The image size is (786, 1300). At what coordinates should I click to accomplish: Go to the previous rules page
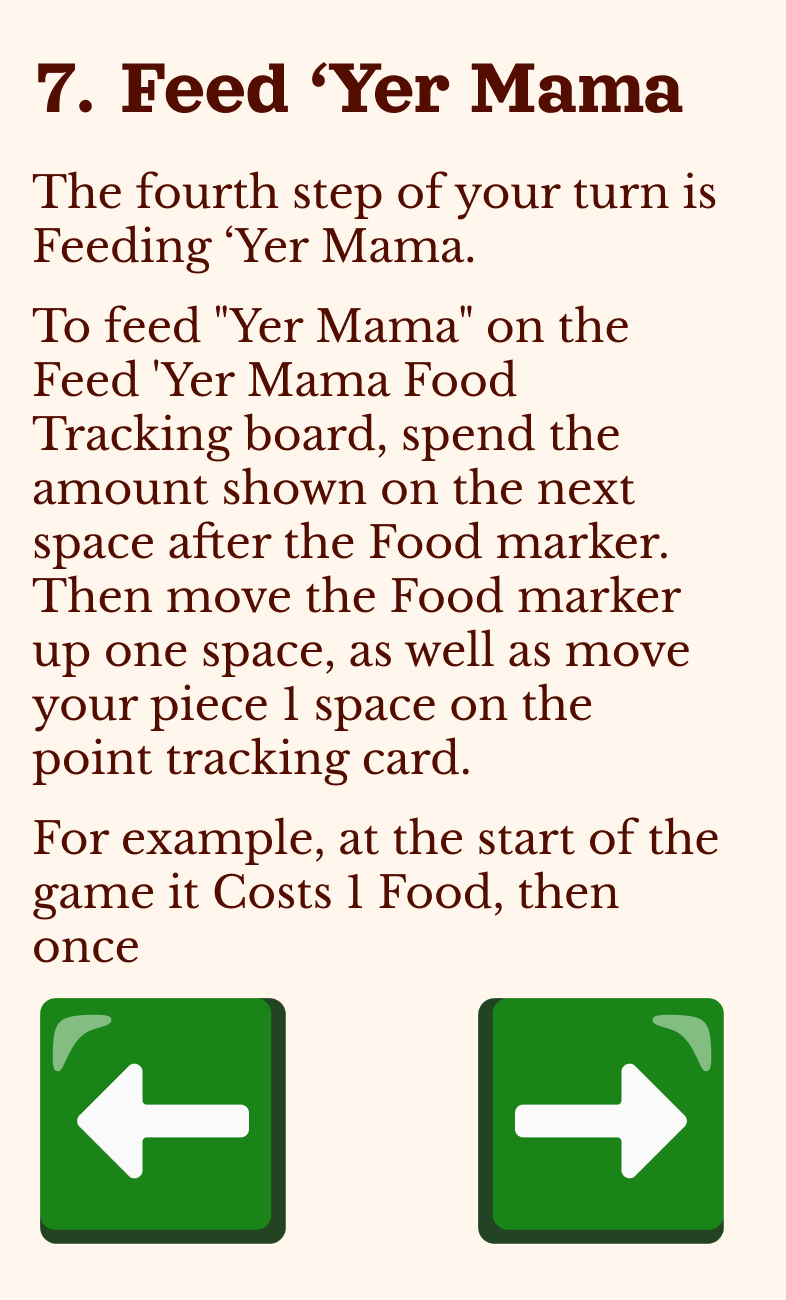click(x=162, y=1119)
